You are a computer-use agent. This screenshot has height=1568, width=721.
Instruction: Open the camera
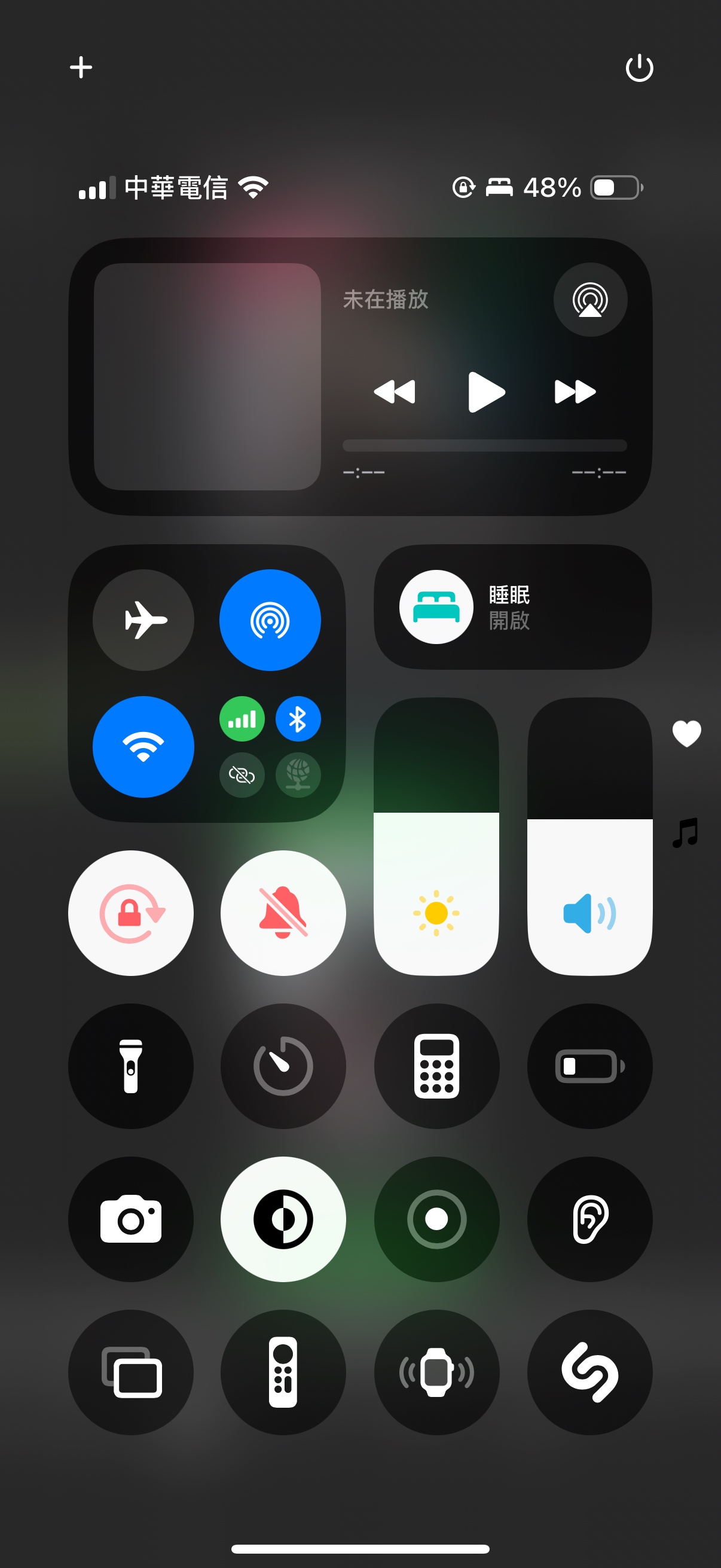[x=131, y=1219]
